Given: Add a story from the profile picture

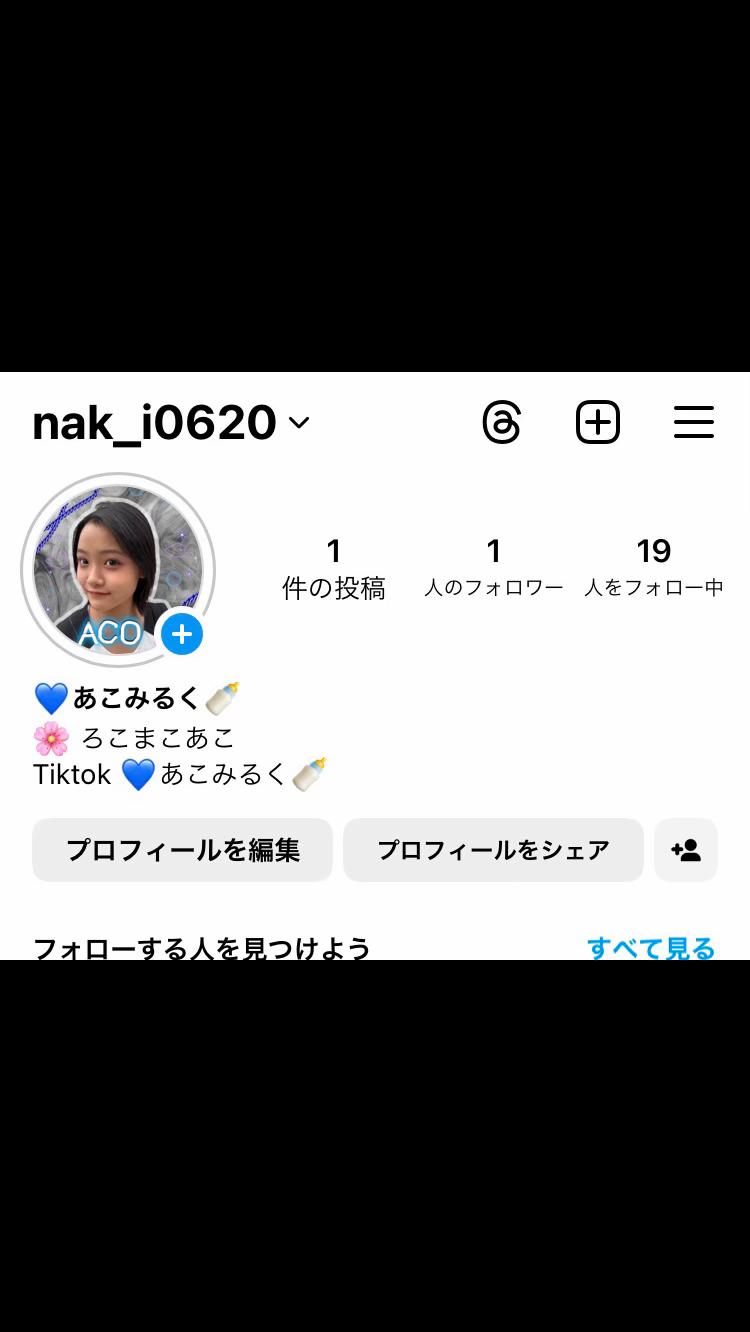Looking at the screenshot, I should [x=182, y=634].
